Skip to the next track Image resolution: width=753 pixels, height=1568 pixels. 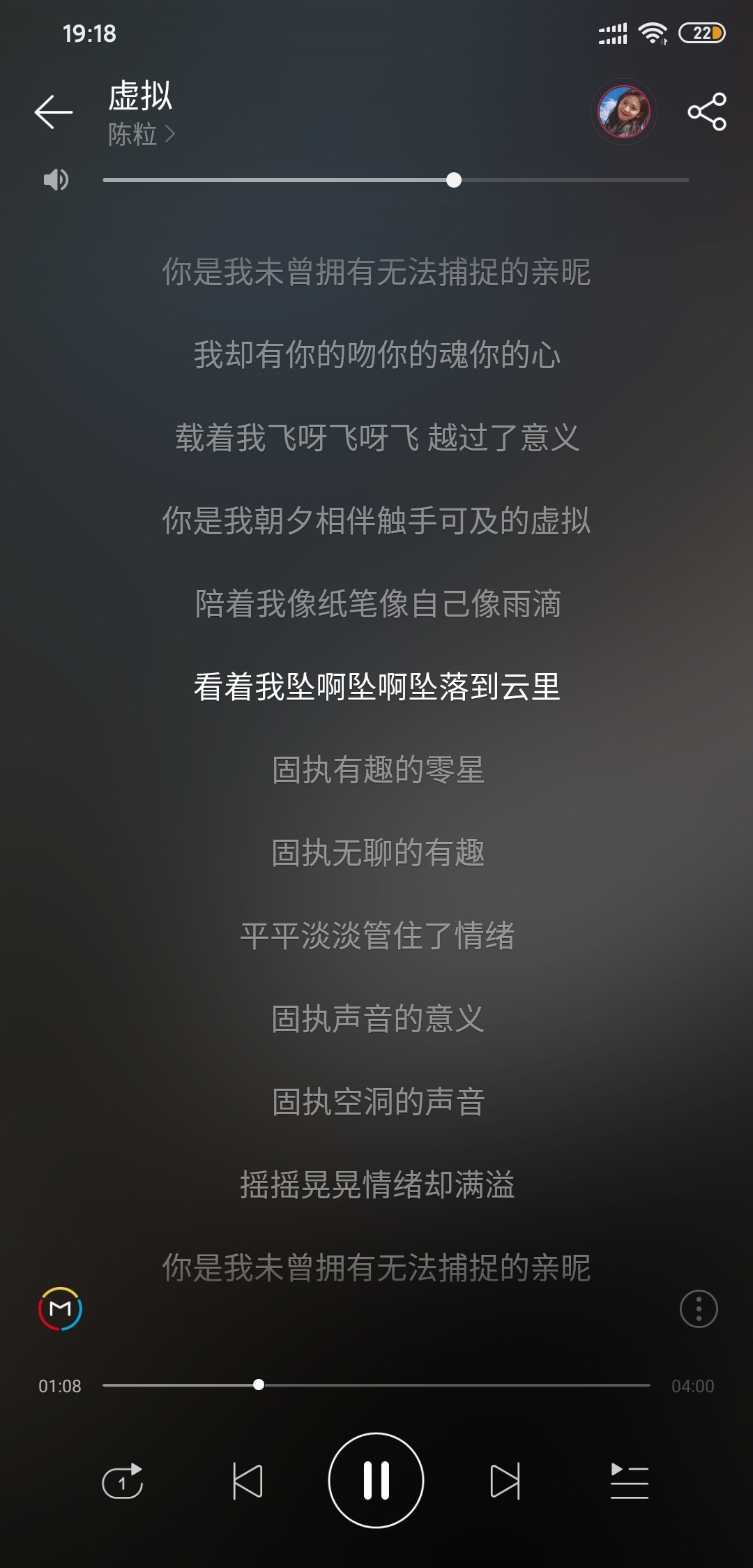tap(505, 1480)
